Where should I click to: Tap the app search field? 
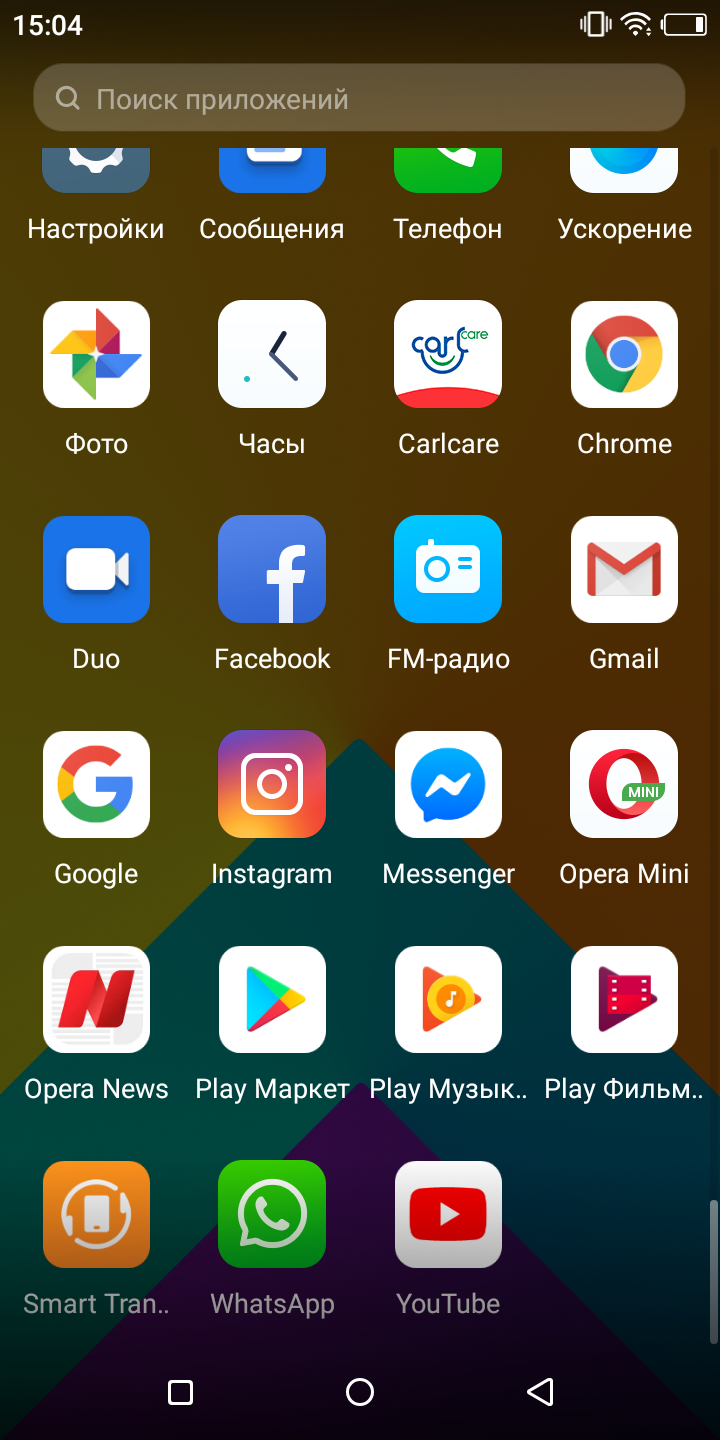point(358,99)
